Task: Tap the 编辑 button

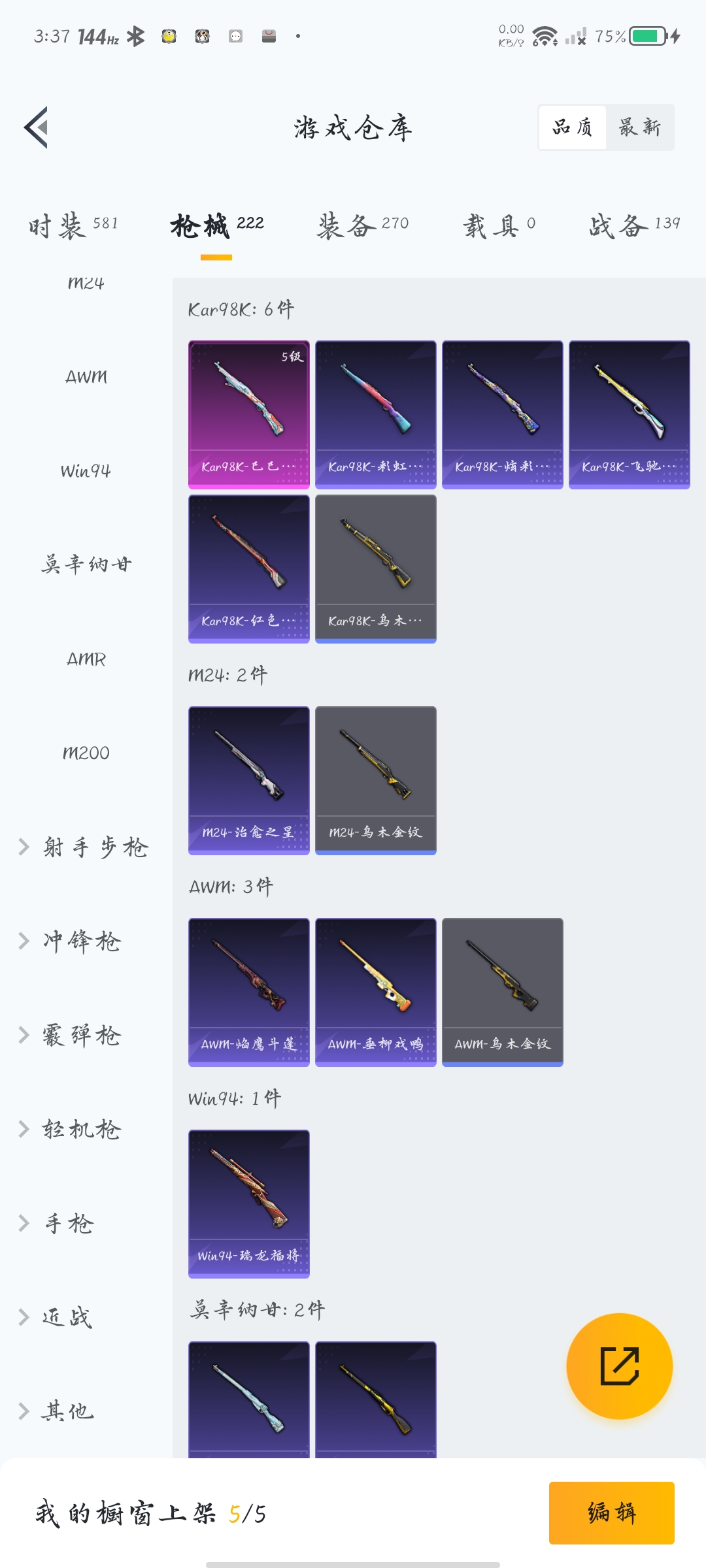Action: [611, 1512]
